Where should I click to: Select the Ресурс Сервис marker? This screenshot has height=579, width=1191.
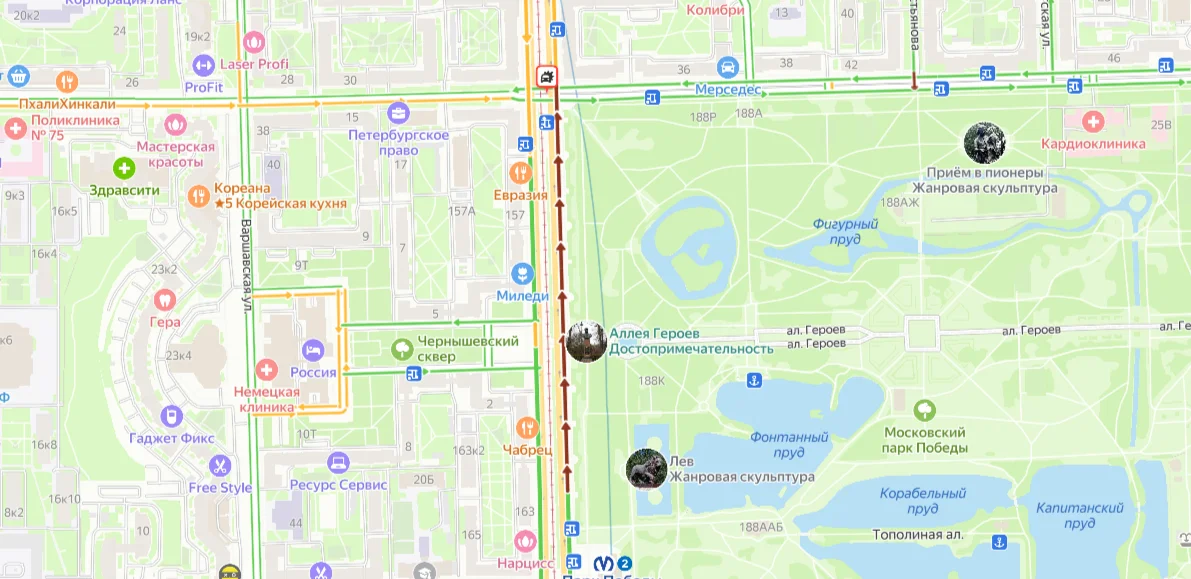[x=338, y=463]
